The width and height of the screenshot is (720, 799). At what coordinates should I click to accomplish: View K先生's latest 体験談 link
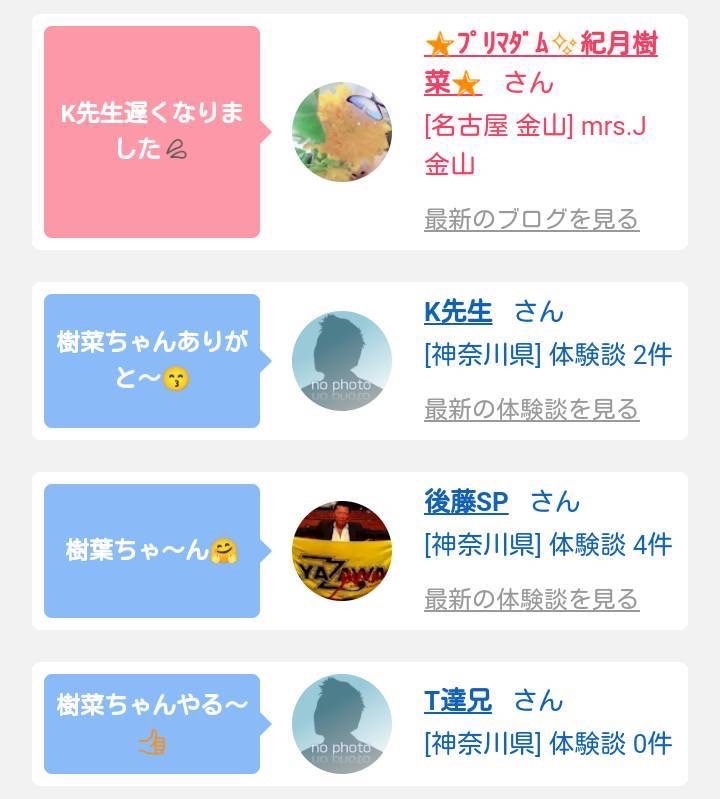tap(531, 409)
